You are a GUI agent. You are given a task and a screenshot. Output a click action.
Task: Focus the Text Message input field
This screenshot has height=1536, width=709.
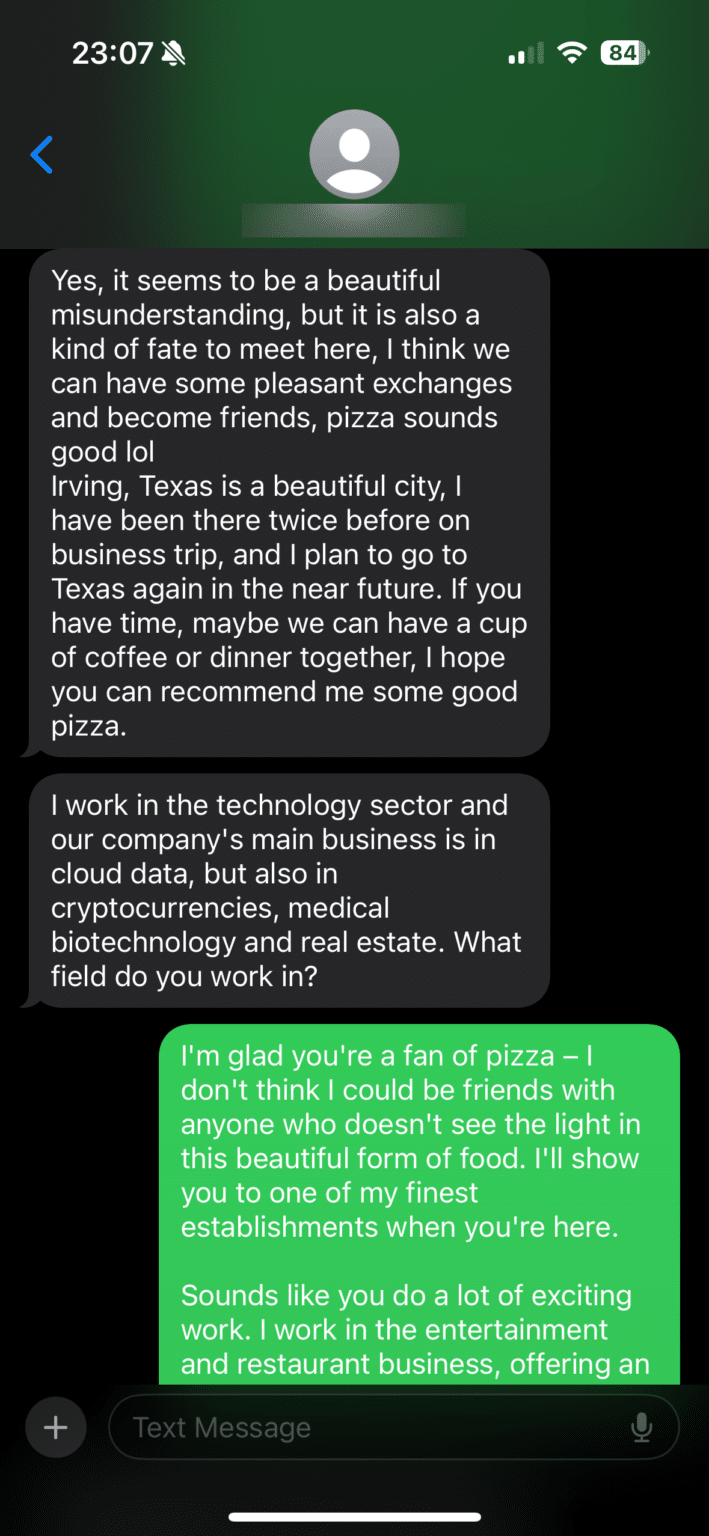tap(370, 1427)
